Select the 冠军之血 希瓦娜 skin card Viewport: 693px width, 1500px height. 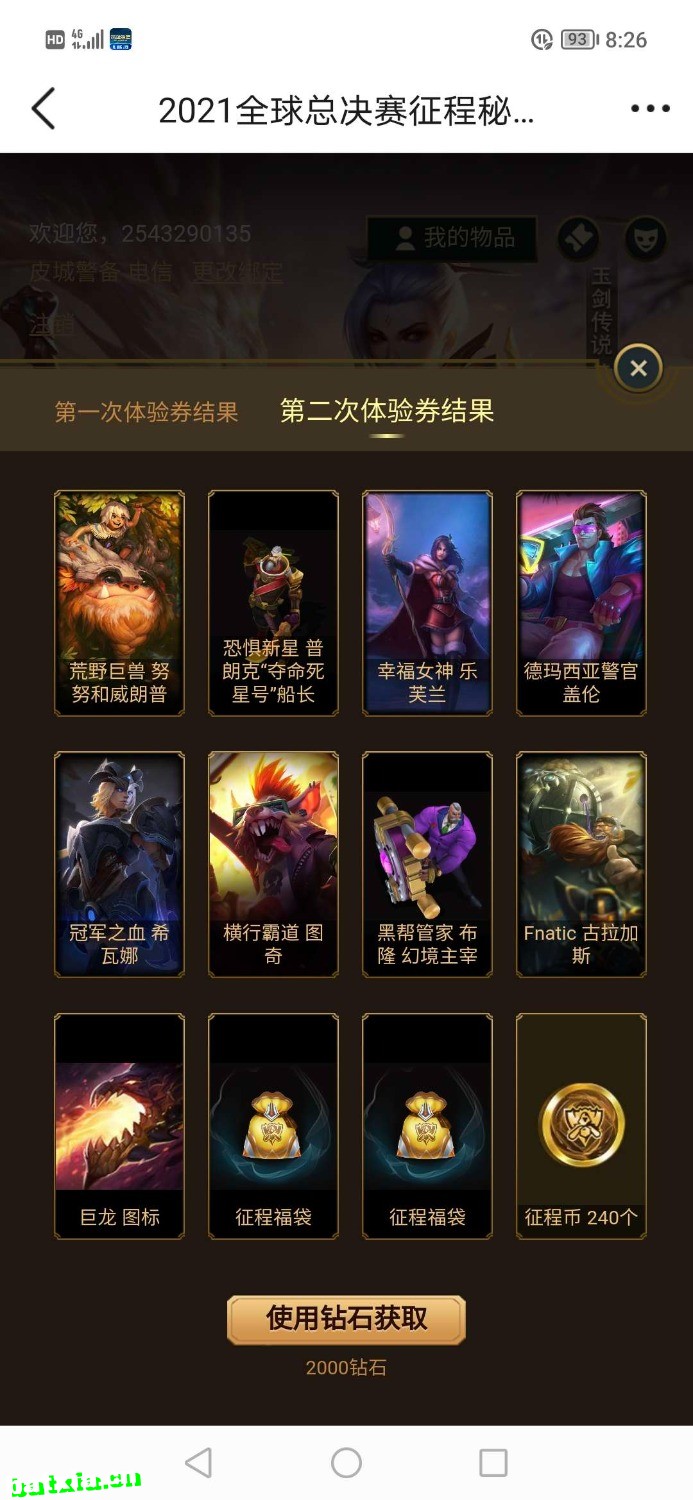(119, 865)
